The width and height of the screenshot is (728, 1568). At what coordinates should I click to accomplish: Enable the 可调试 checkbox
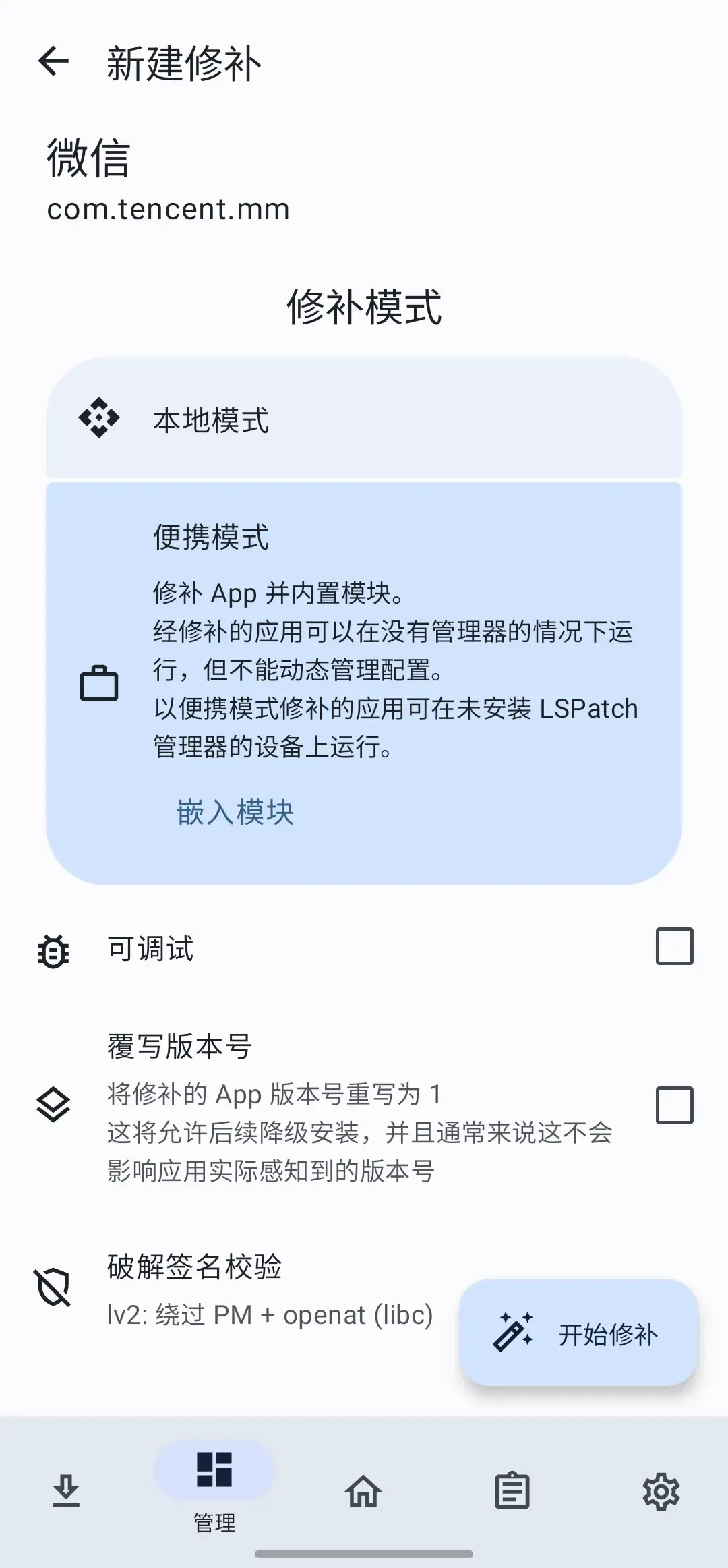coord(674,947)
